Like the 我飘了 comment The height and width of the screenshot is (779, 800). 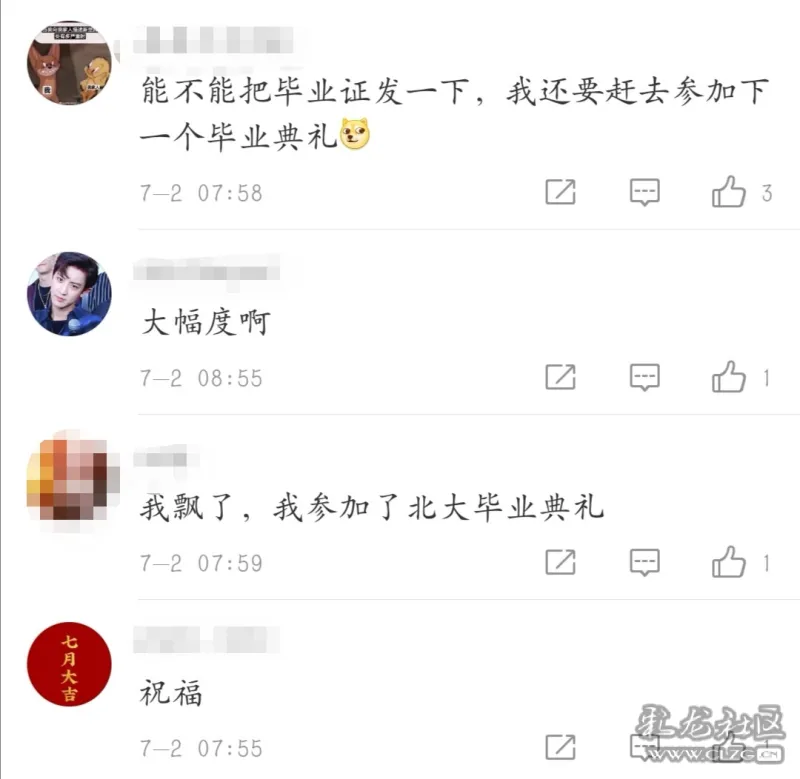[x=729, y=561]
